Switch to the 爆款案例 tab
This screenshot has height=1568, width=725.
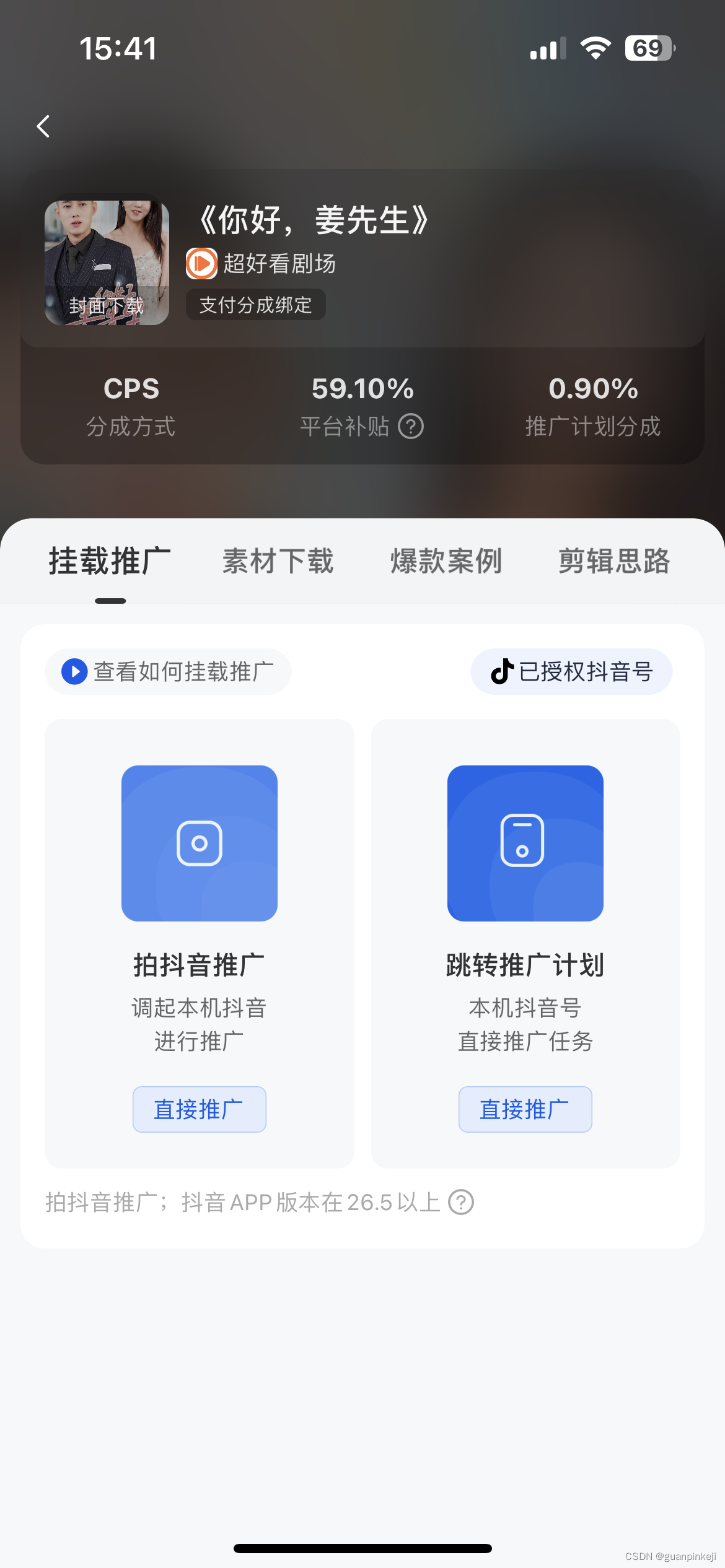click(446, 561)
